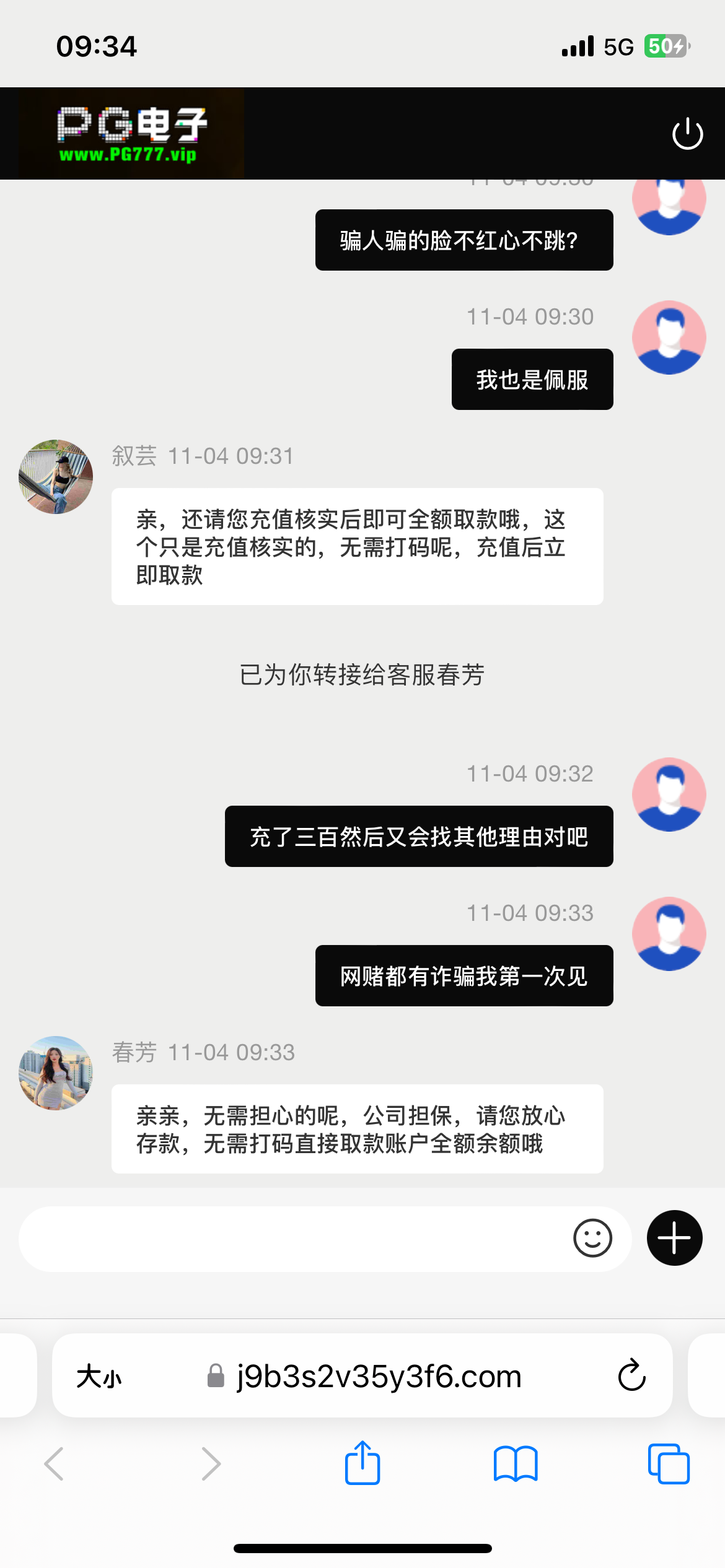This screenshot has height=1568, width=725.
Task: Tap your own blue avatar next to a message
Action: tap(669, 795)
